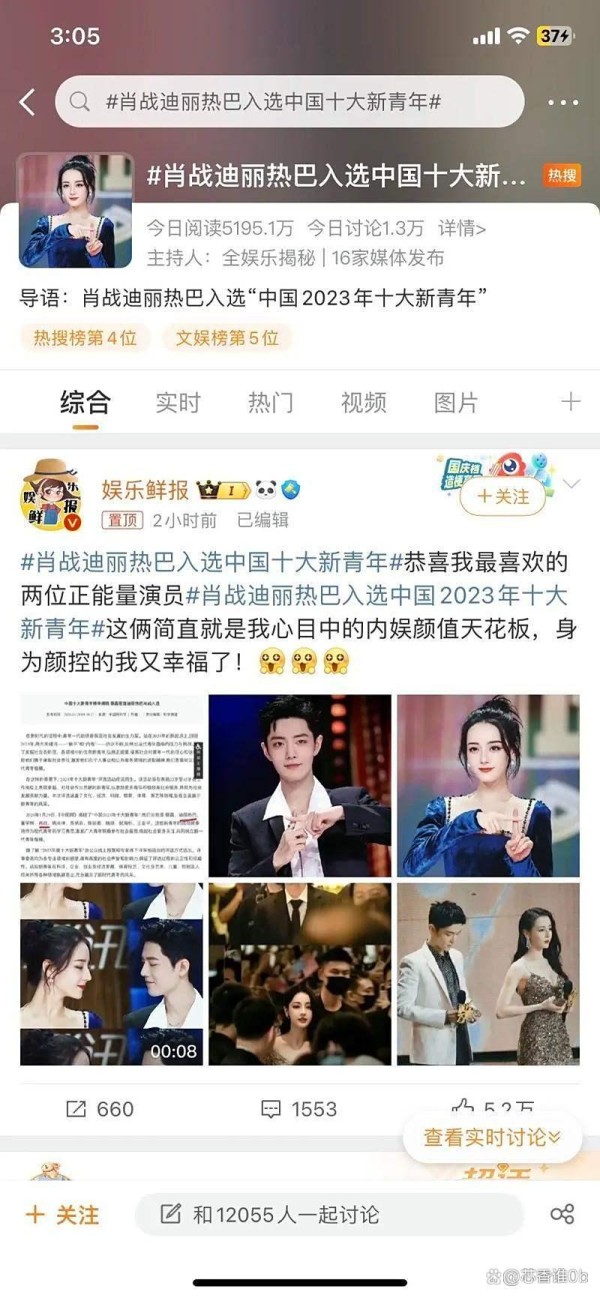Follow 娱乐鲜报 with the +关注 button
The image size is (600, 1298).
504,496
